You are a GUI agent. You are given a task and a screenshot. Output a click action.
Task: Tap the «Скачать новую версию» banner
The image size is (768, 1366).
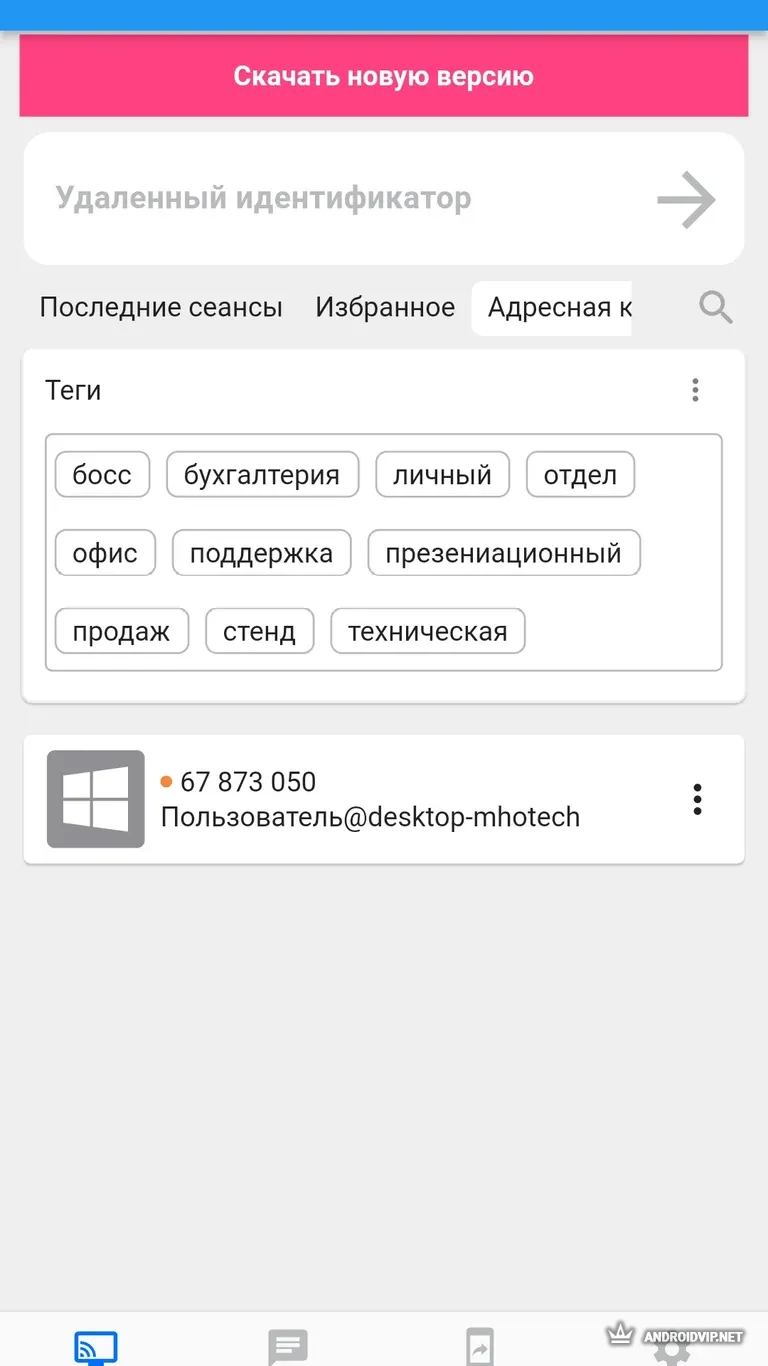384,76
